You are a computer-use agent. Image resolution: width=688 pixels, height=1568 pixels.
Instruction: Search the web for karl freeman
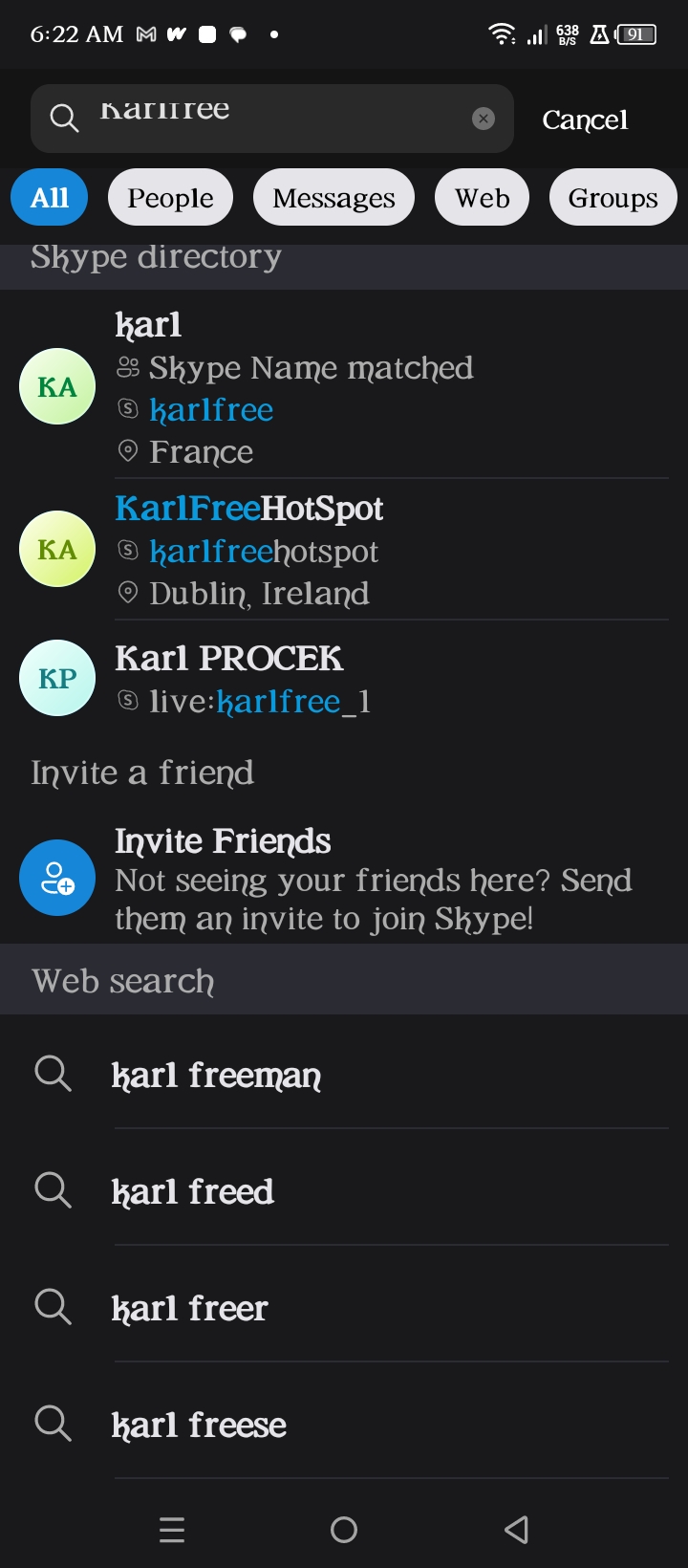344,1075
